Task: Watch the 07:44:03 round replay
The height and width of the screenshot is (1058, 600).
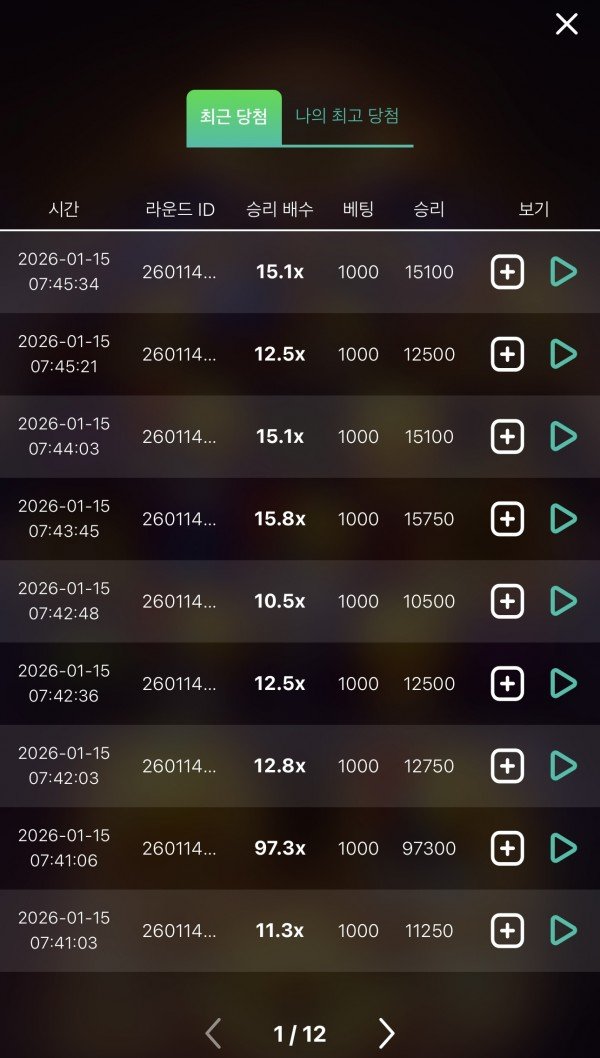Action: pos(564,436)
